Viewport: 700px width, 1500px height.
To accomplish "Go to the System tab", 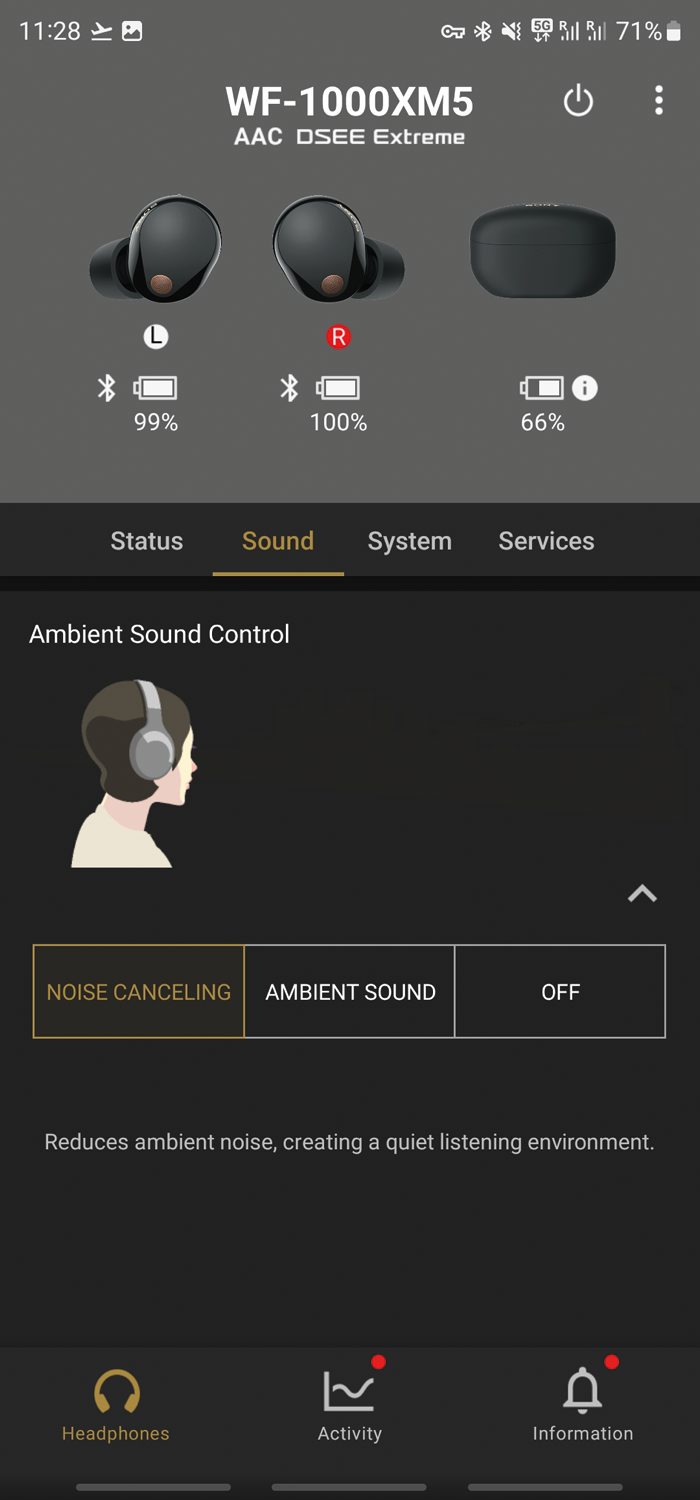I will [409, 541].
